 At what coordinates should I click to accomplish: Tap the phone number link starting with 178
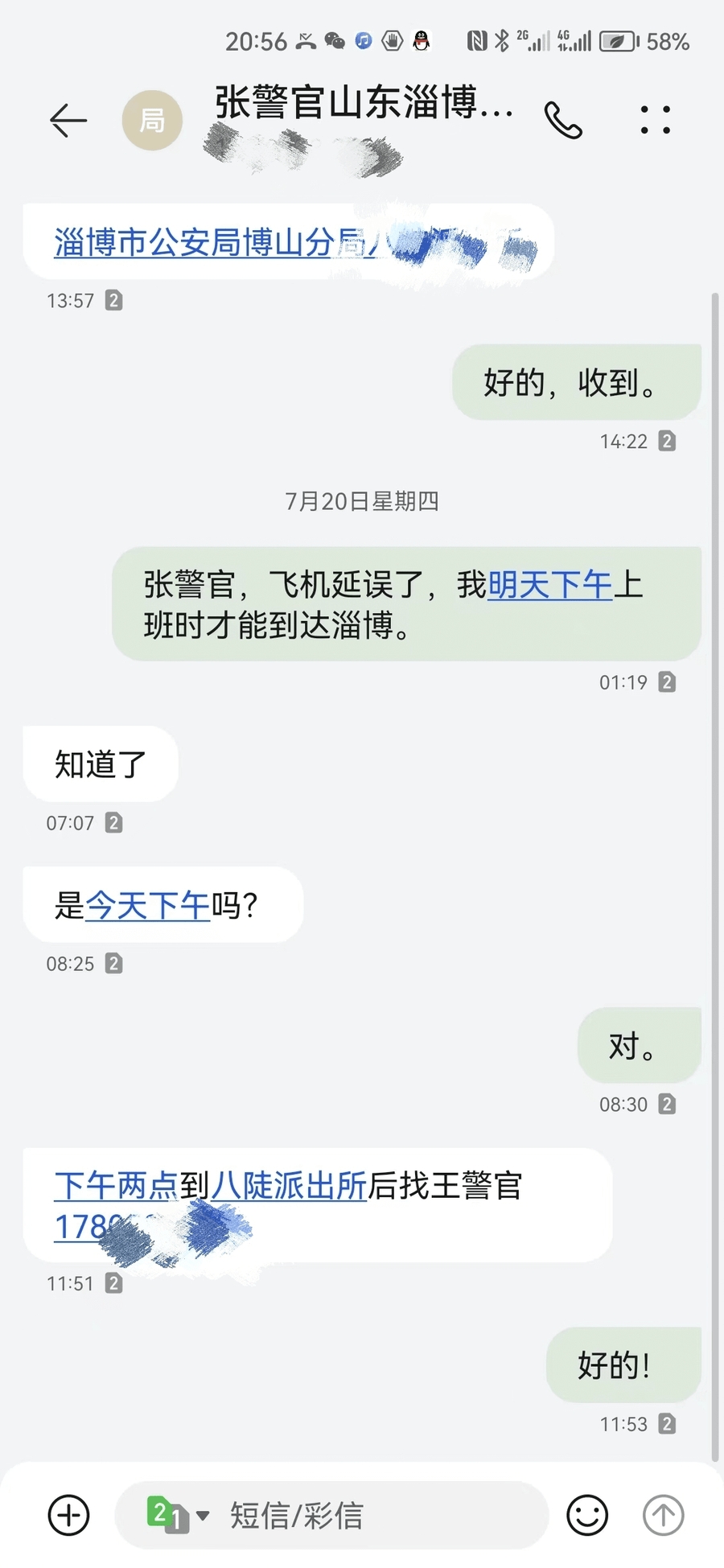80,1227
